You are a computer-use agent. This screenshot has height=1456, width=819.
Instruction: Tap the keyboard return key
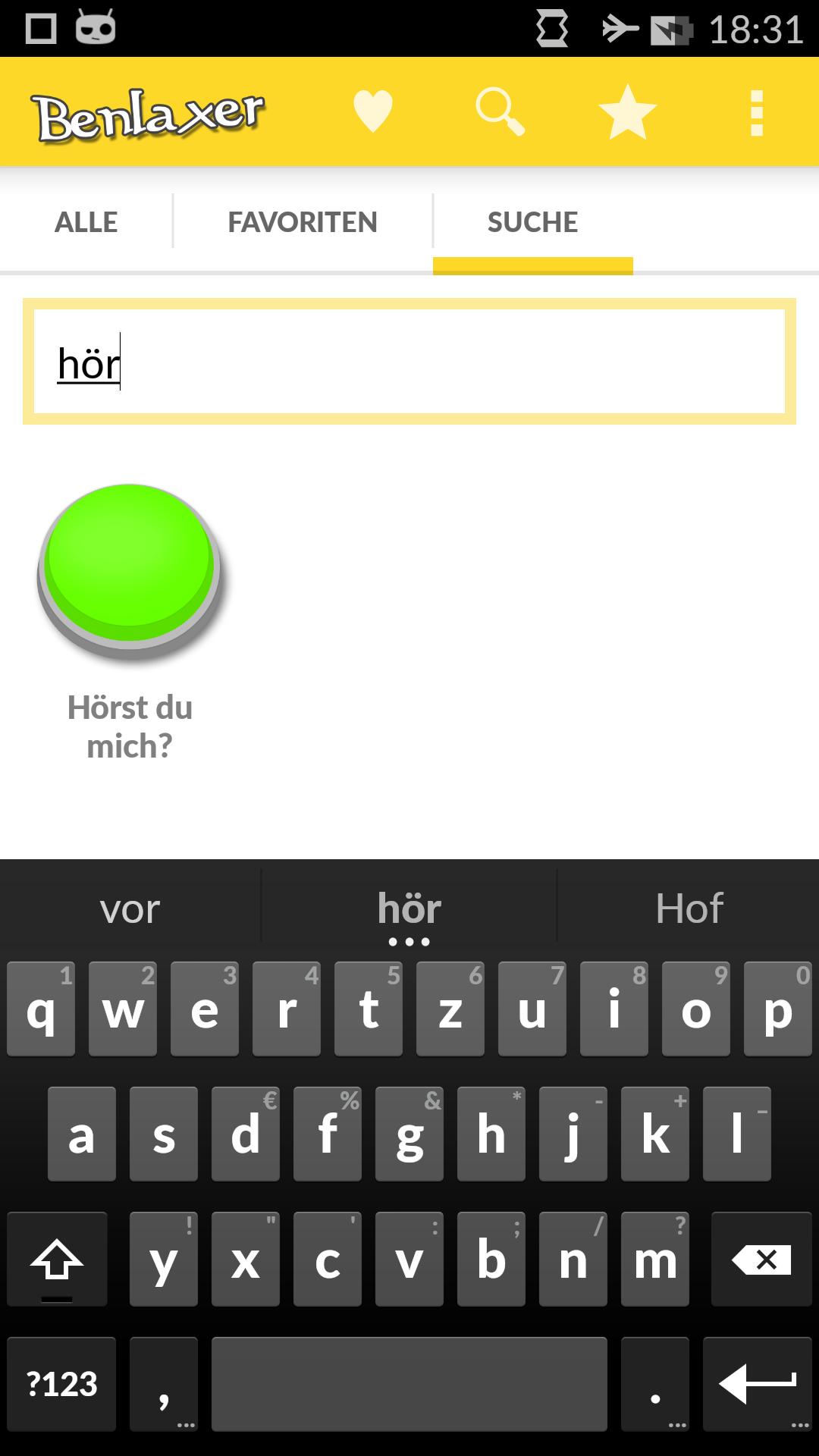click(757, 1384)
